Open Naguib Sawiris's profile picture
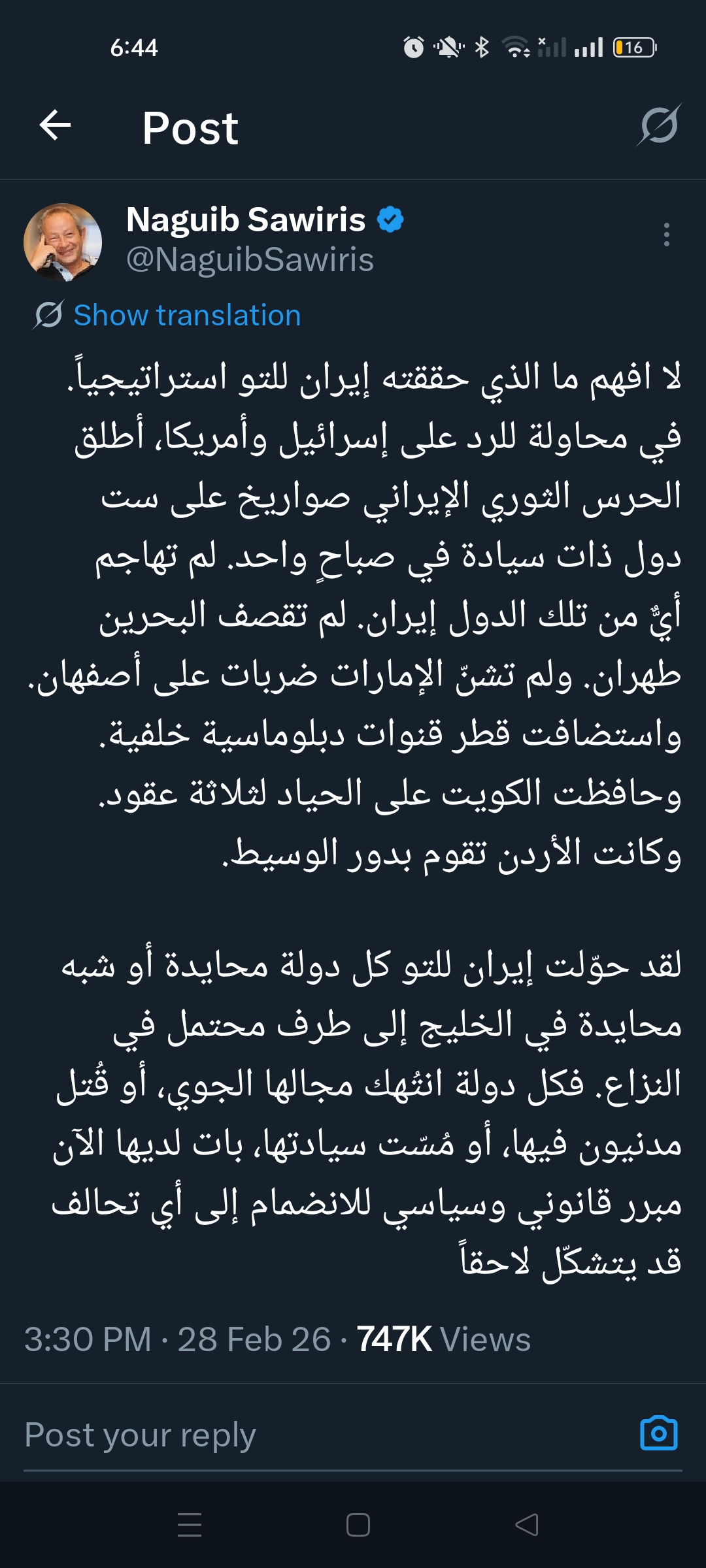The image size is (706, 1568). coord(63,242)
